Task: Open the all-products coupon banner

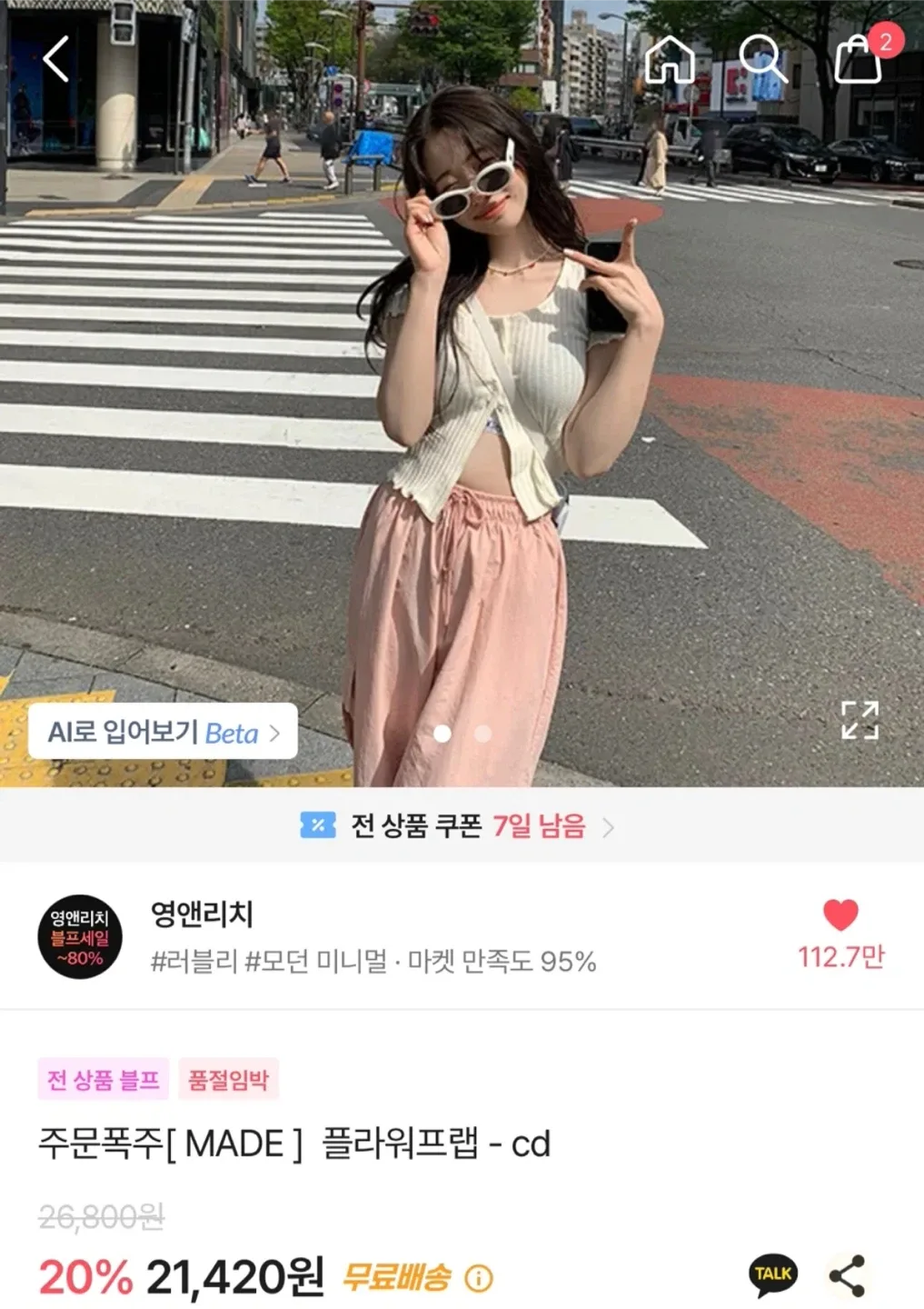Action: tap(459, 826)
